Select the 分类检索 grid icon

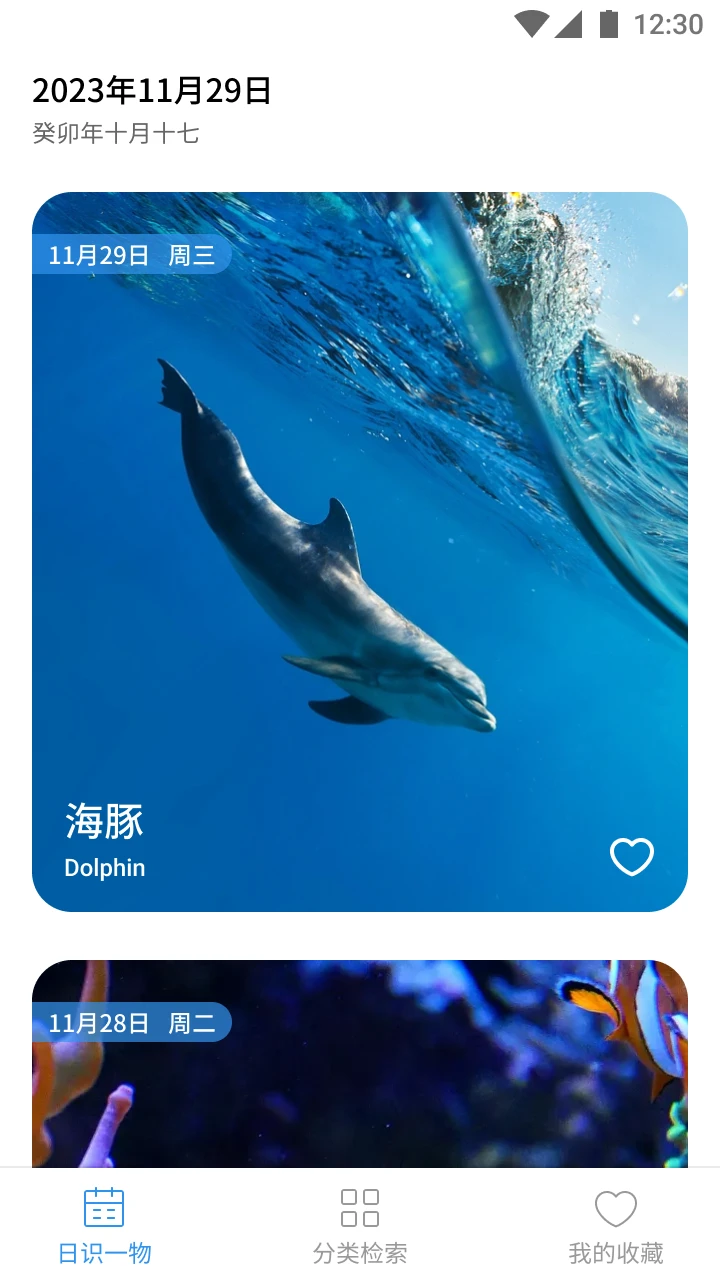[359, 1207]
